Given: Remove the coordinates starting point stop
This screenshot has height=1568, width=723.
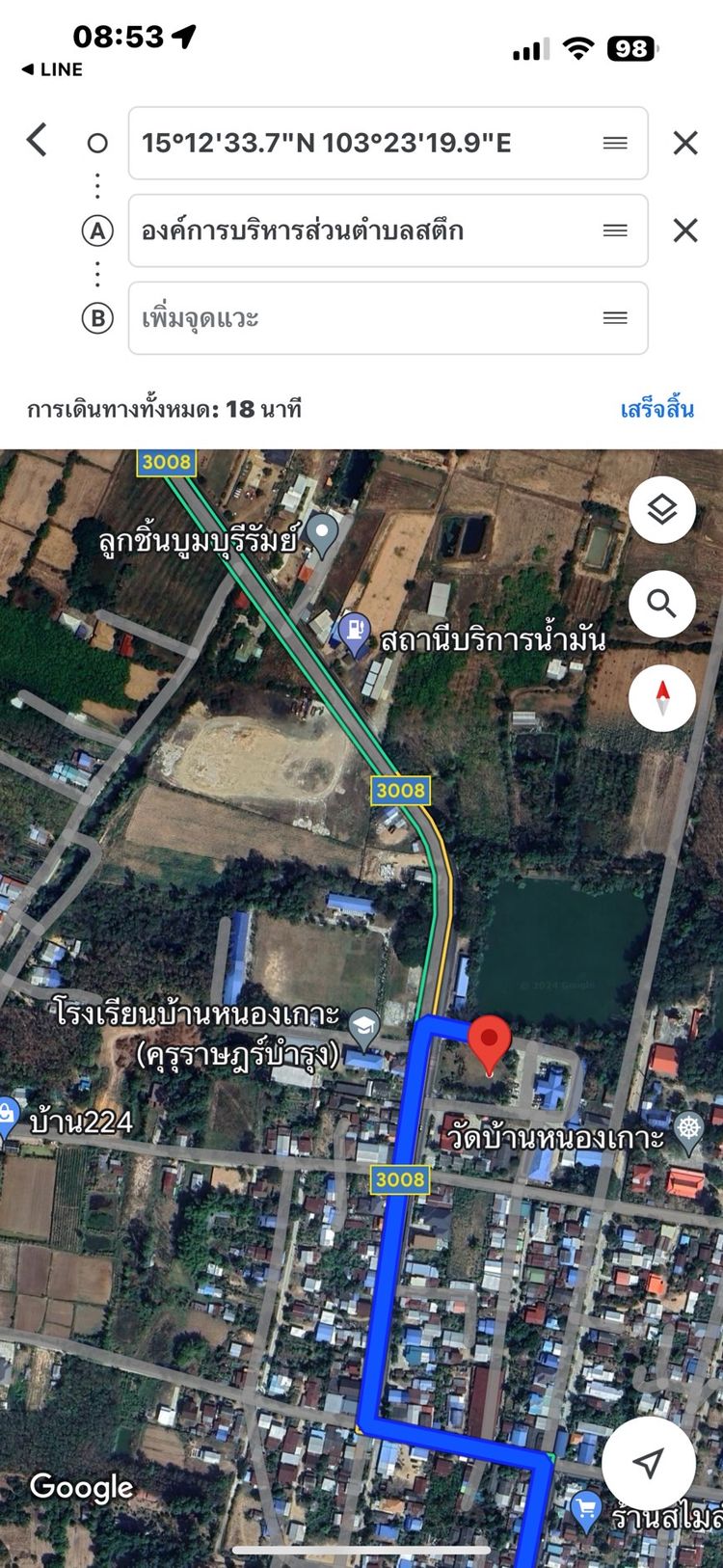Looking at the screenshot, I should (x=684, y=143).
